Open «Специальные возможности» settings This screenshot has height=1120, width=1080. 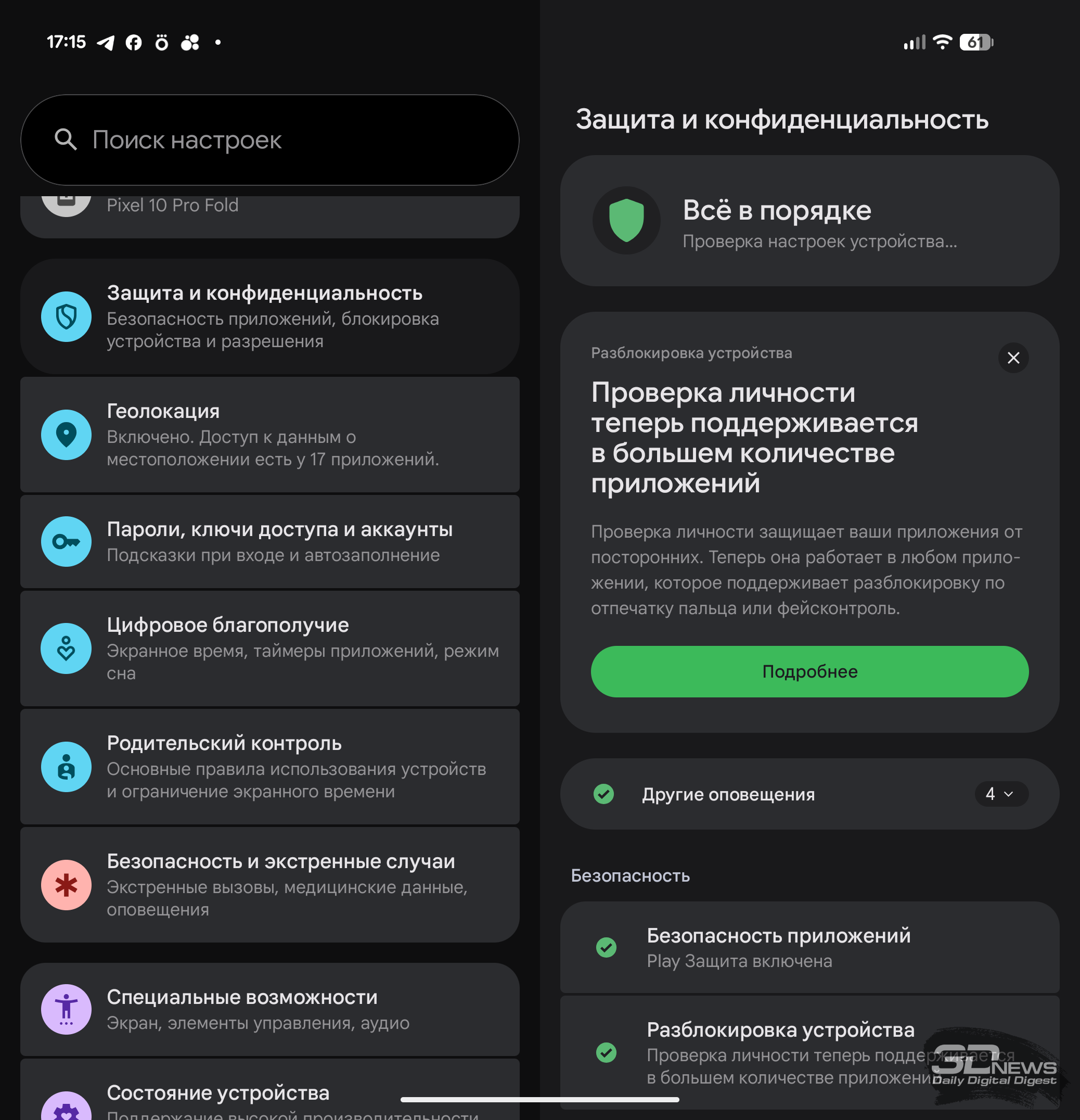(x=269, y=1009)
